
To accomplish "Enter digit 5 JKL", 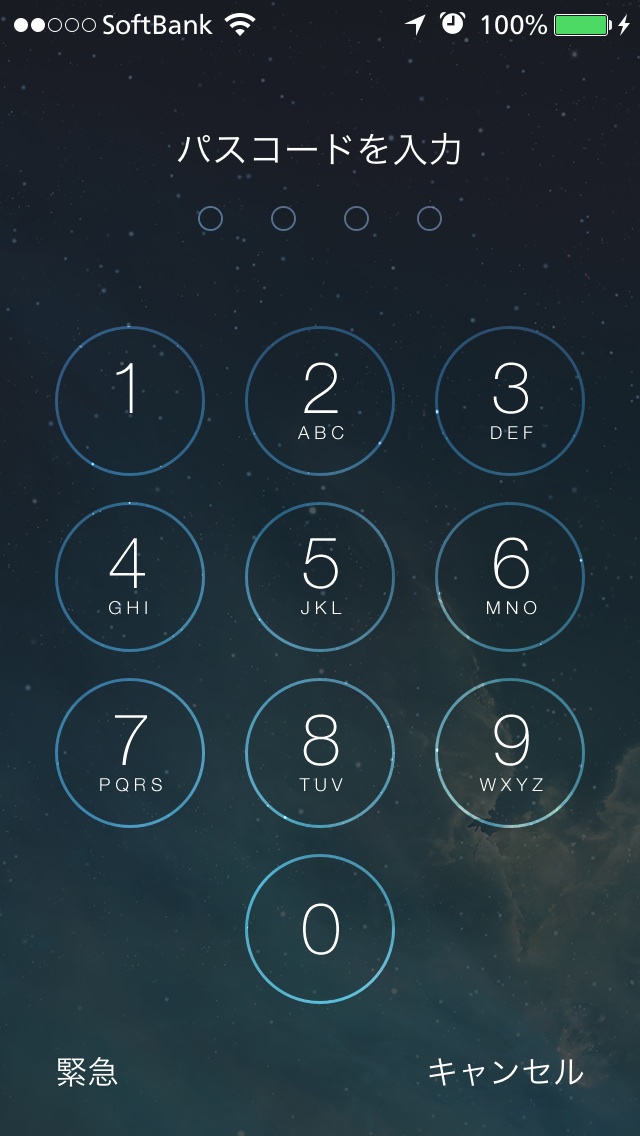I will tap(320, 577).
